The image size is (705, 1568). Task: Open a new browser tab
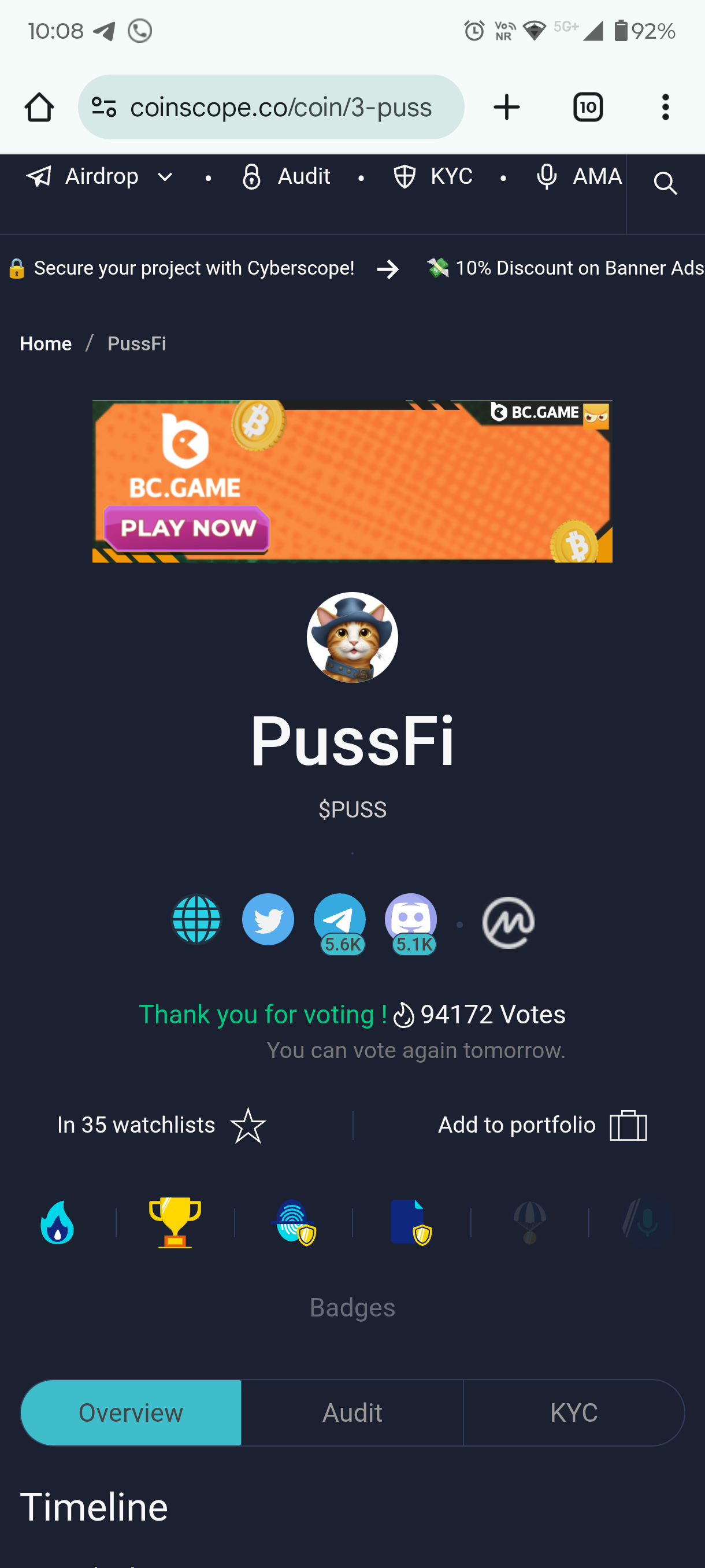(506, 107)
